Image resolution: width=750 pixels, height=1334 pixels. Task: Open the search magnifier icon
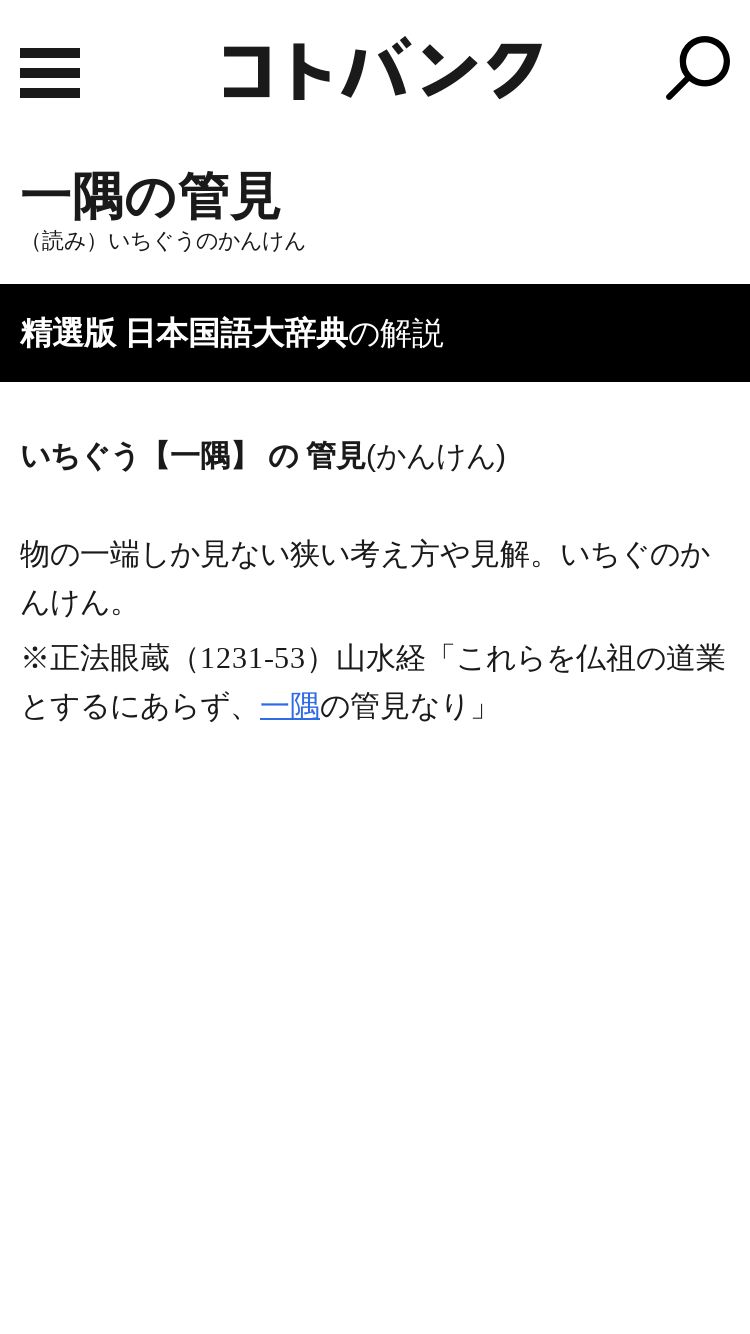tap(698, 68)
